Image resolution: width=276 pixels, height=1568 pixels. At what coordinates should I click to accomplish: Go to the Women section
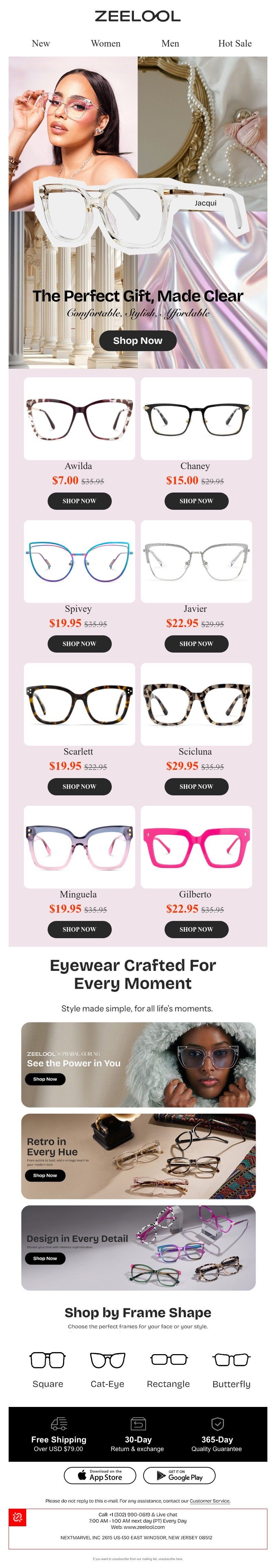point(106,43)
